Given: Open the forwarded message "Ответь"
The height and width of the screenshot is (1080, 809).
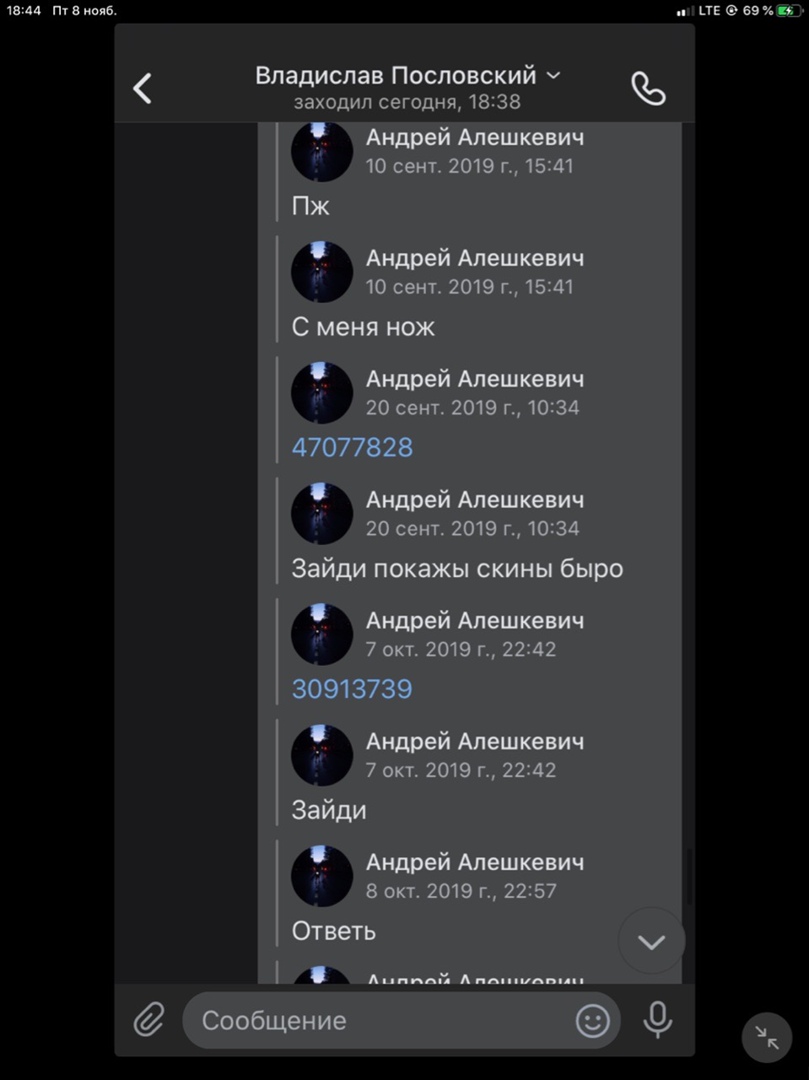Looking at the screenshot, I should coord(334,931).
